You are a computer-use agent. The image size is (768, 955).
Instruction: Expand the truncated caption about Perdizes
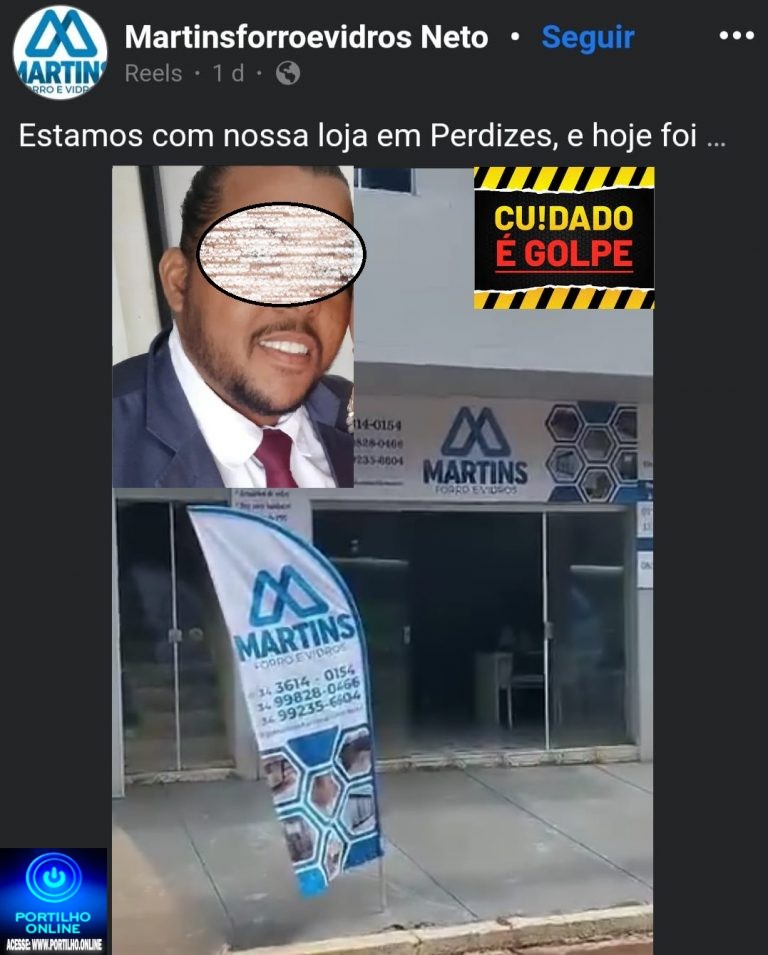pos(715,136)
